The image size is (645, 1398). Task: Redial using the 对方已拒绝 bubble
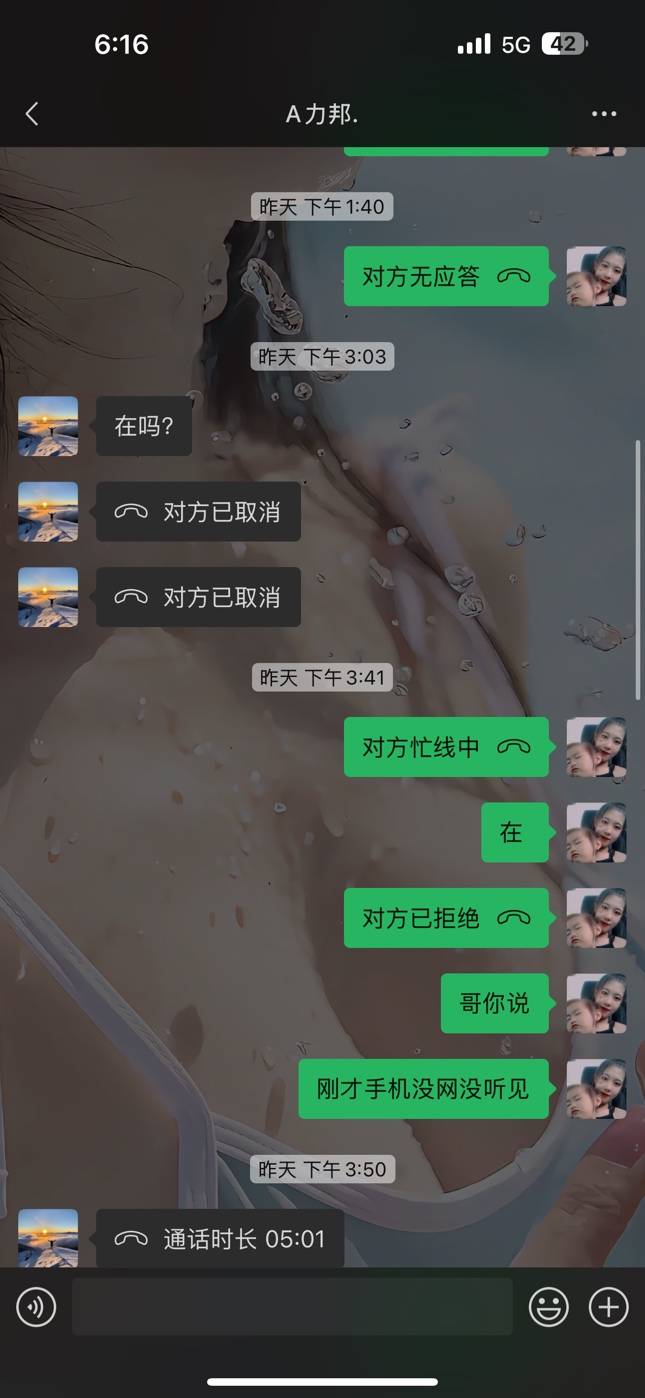tap(446, 918)
